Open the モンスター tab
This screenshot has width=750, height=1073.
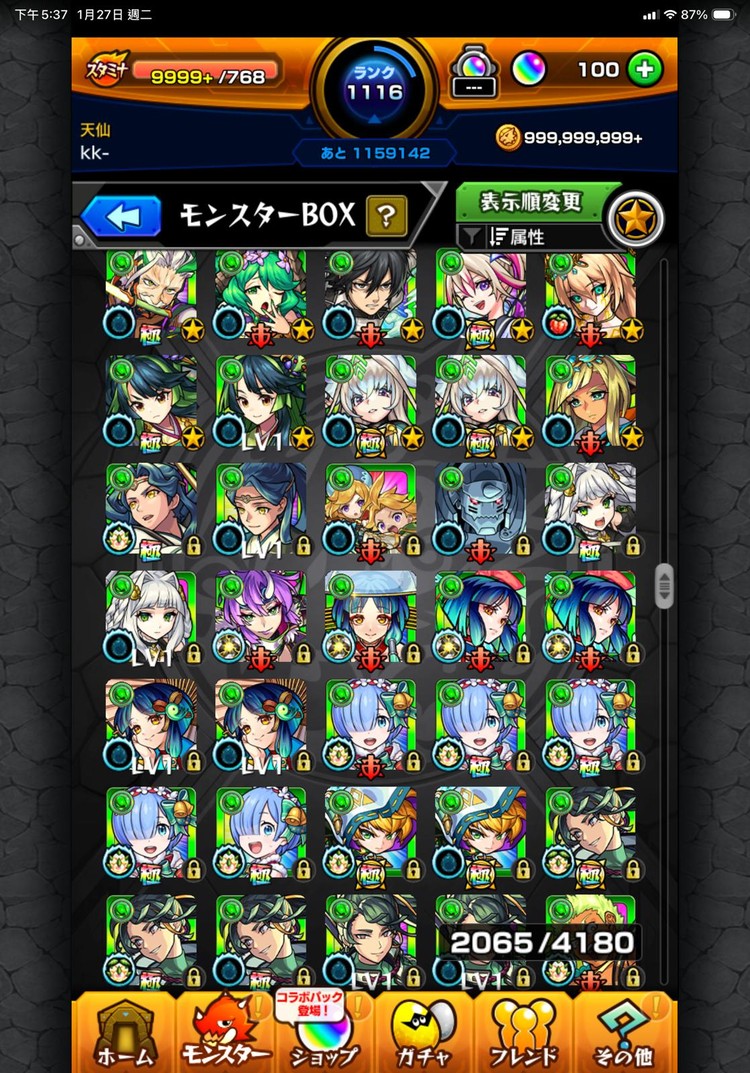[x=225, y=1034]
